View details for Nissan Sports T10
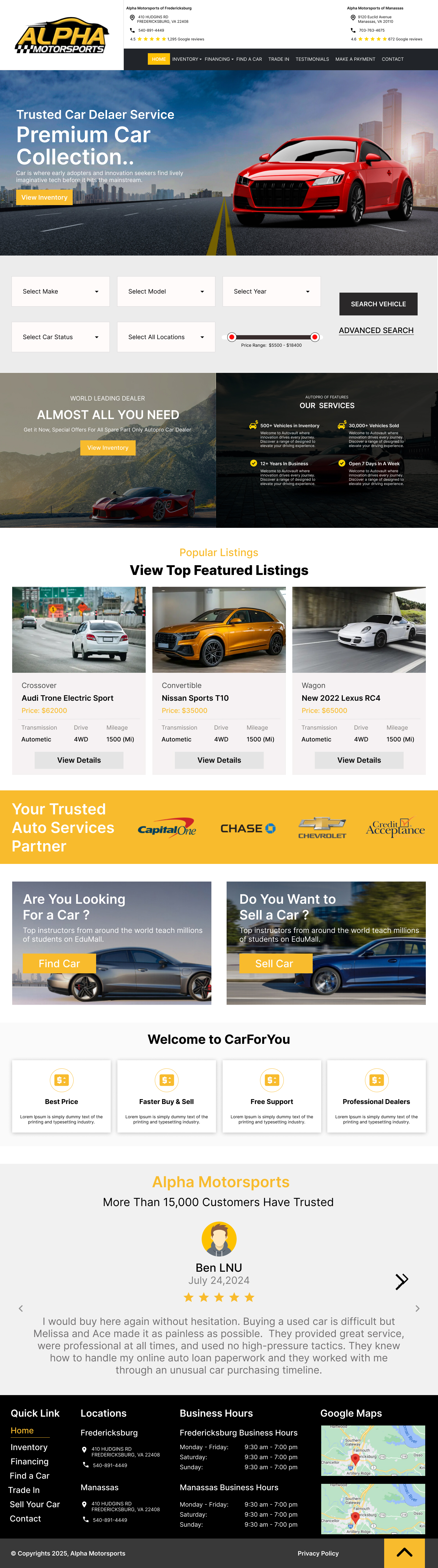Screen dimensions: 438x1568 [219, 760]
